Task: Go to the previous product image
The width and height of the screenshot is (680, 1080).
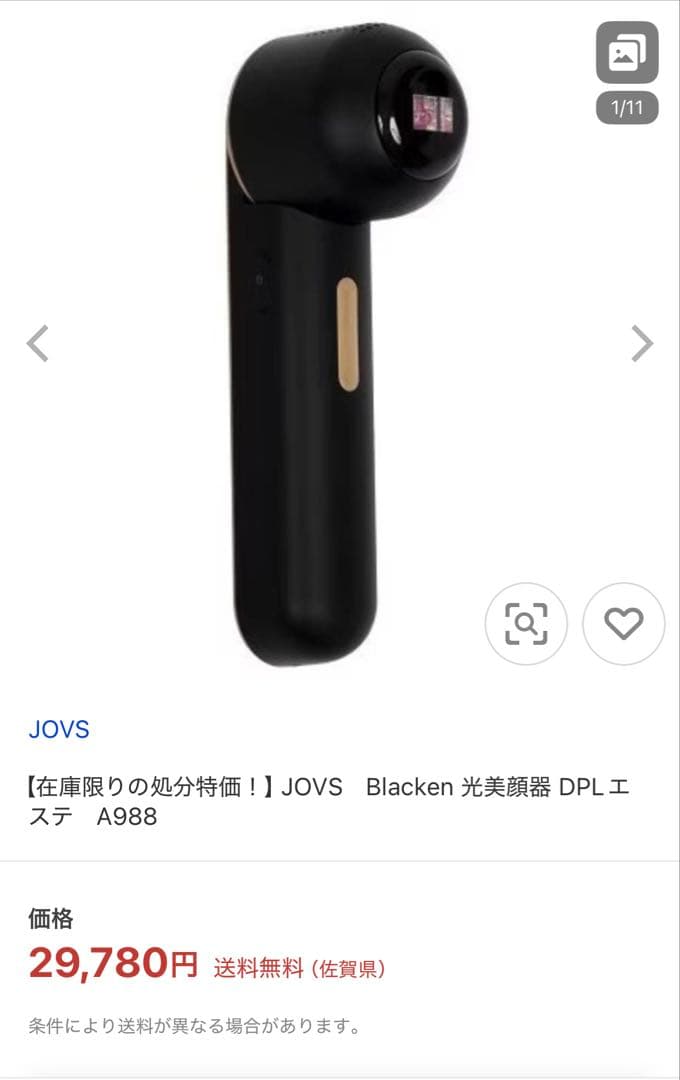Action: [38, 344]
